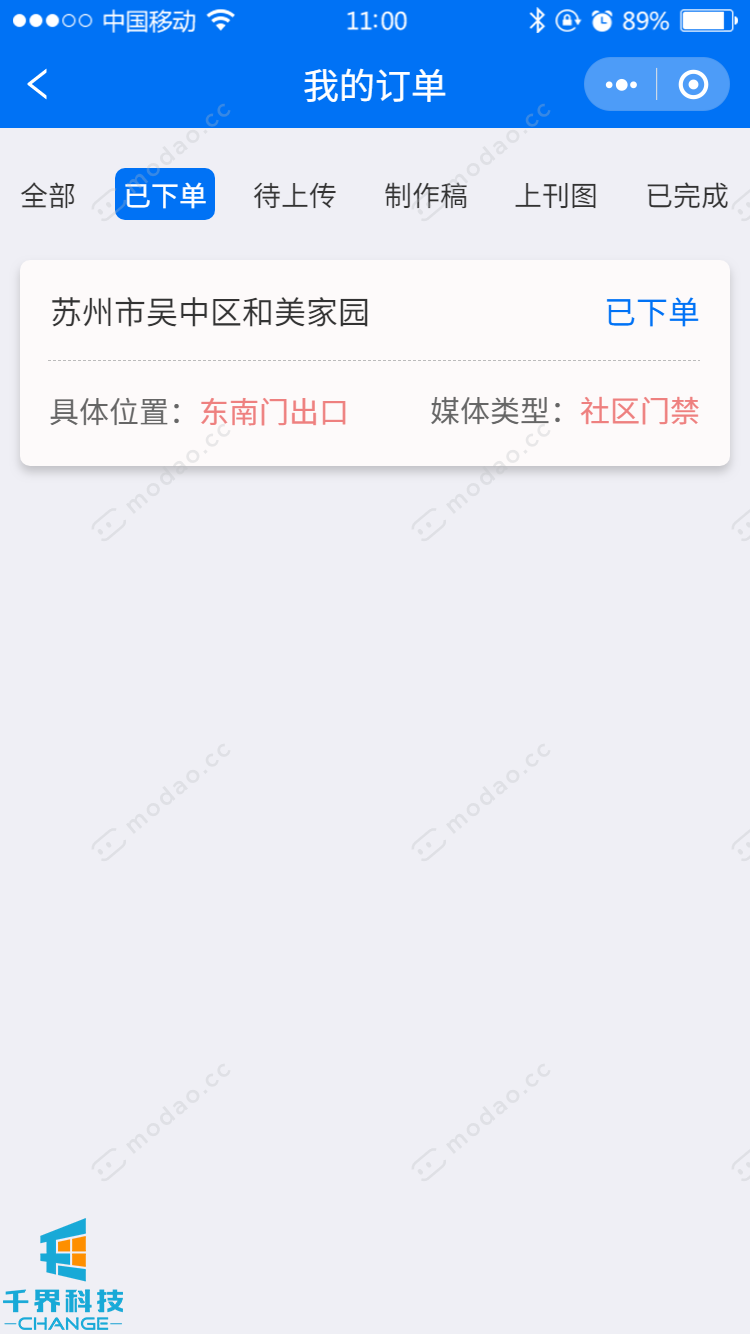Open the mini program more options menu
The width and height of the screenshot is (750, 1334).
pos(621,85)
